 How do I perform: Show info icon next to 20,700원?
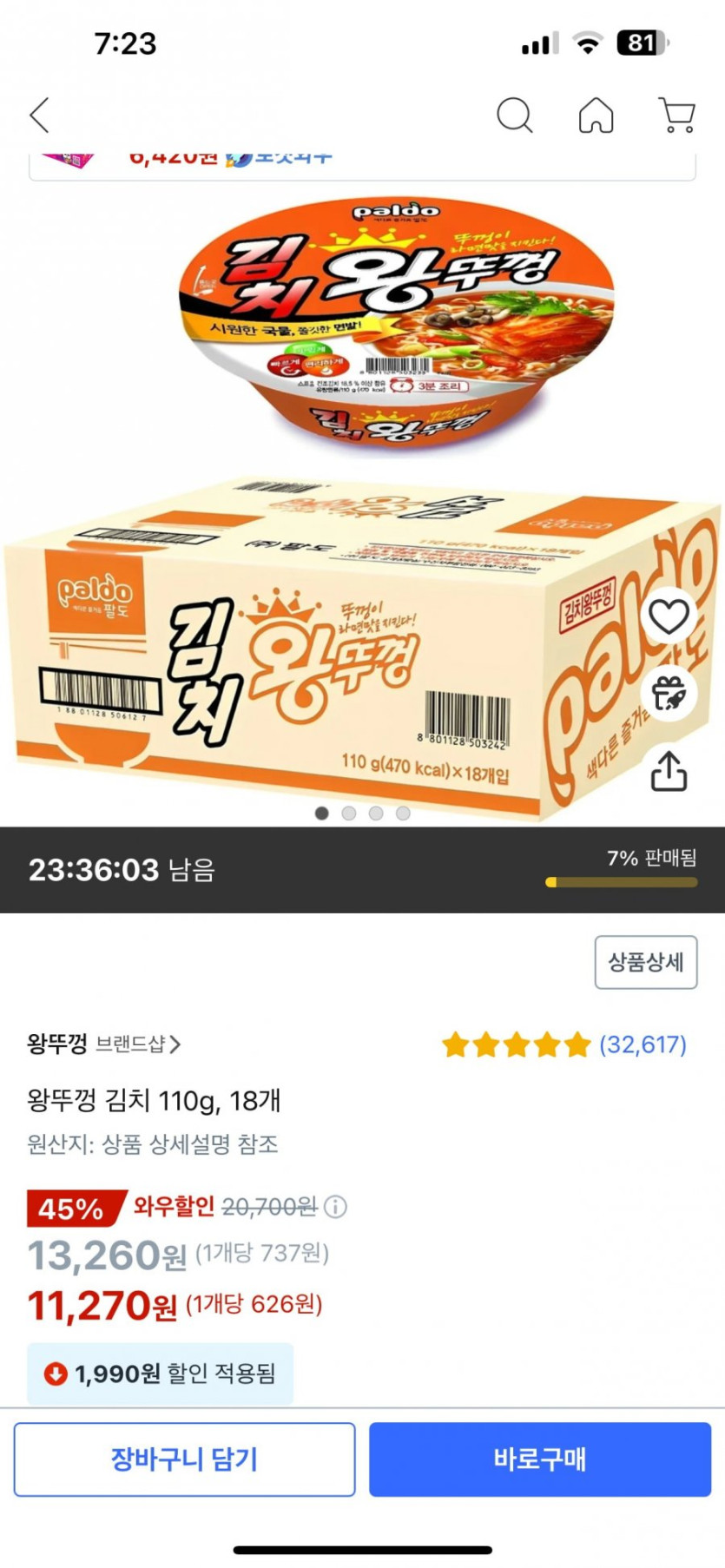(335, 1207)
